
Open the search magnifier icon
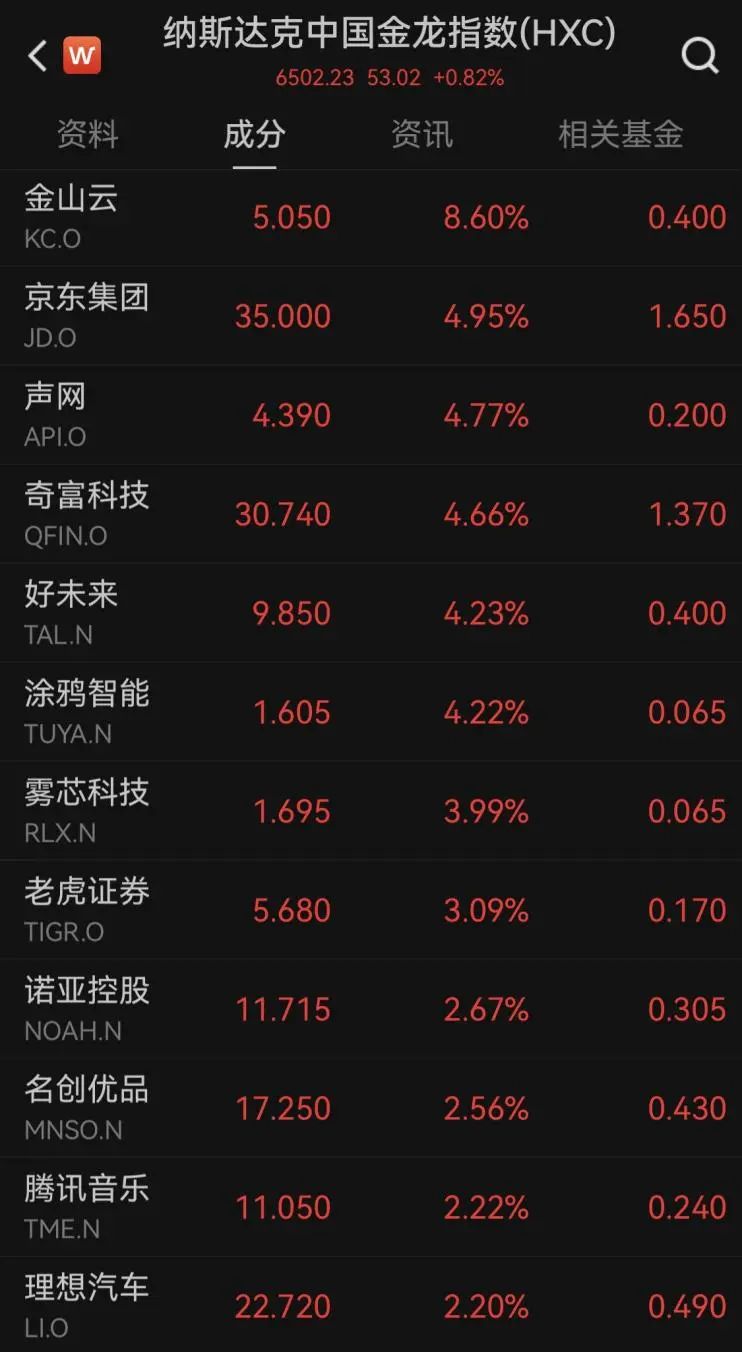point(699,56)
